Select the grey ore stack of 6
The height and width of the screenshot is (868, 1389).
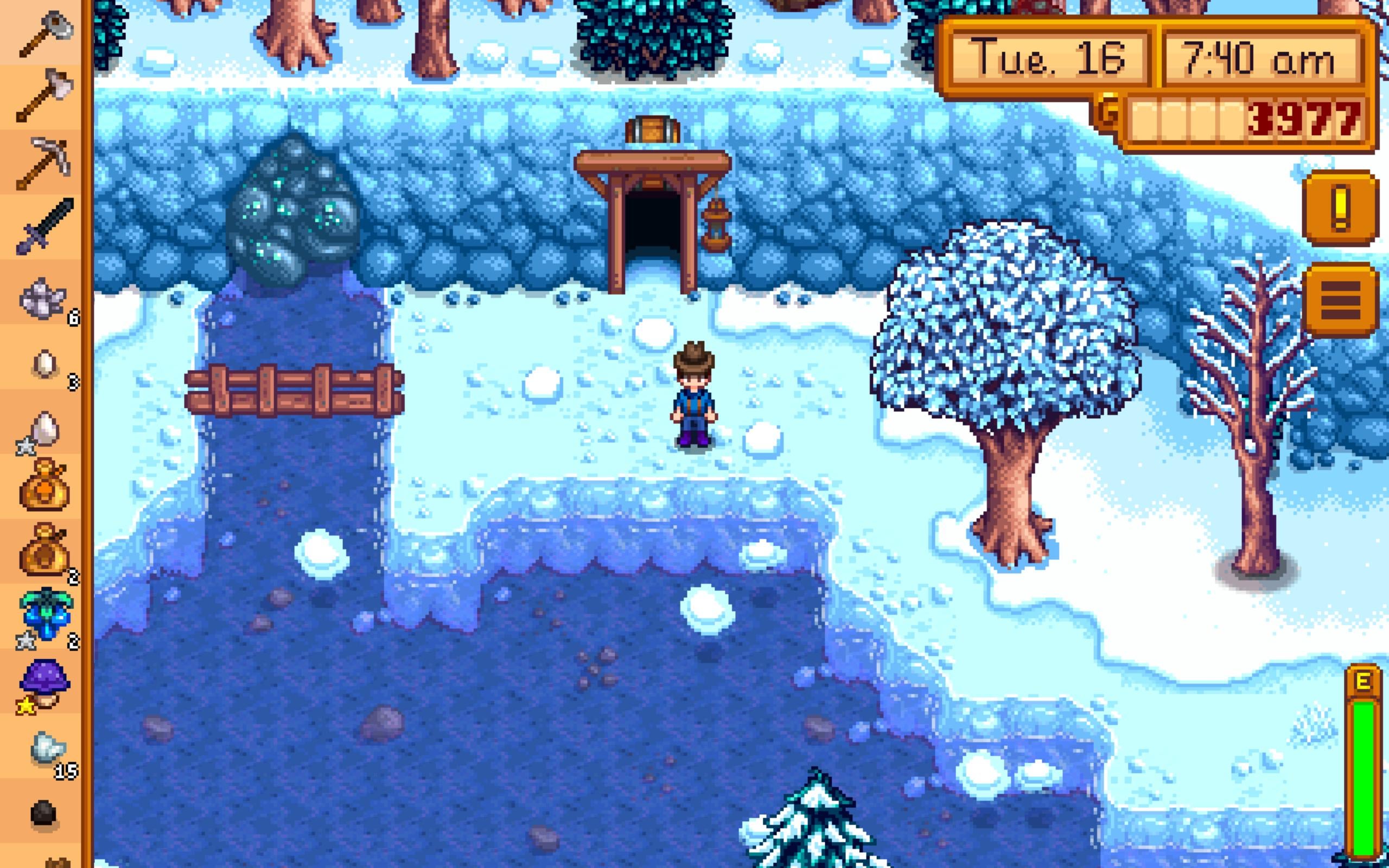(45, 298)
